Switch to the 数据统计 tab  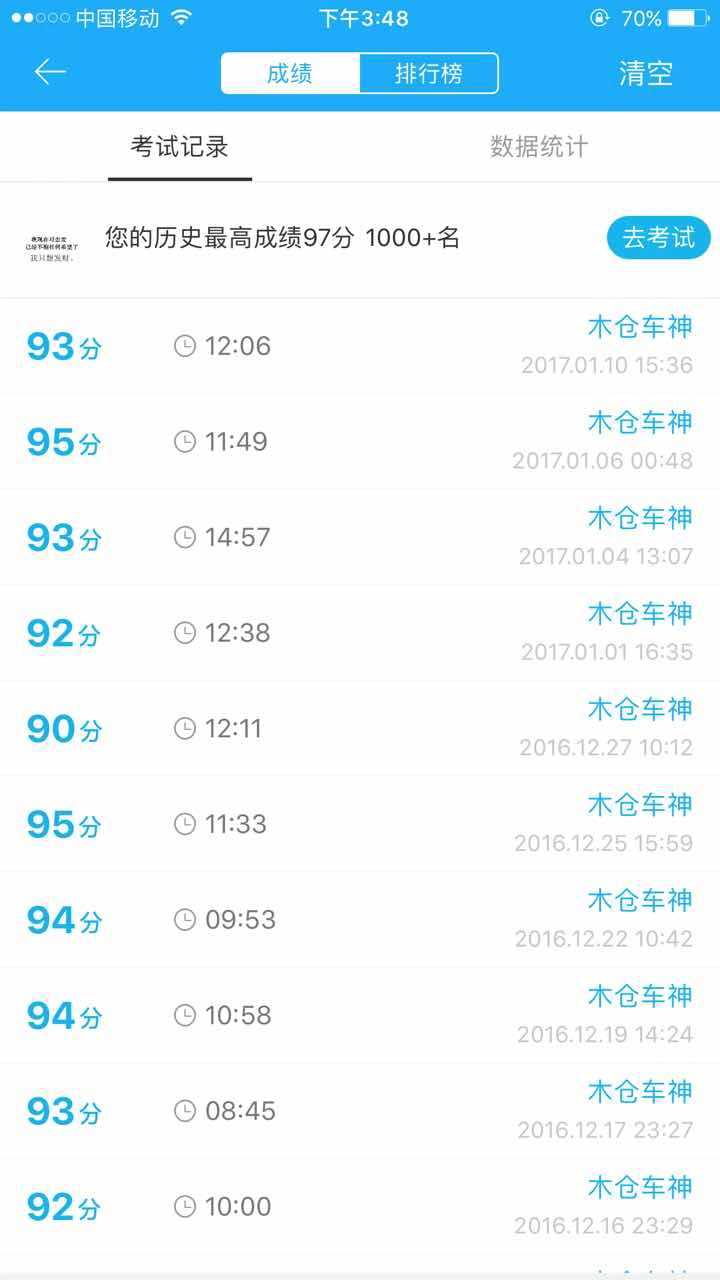click(539, 147)
